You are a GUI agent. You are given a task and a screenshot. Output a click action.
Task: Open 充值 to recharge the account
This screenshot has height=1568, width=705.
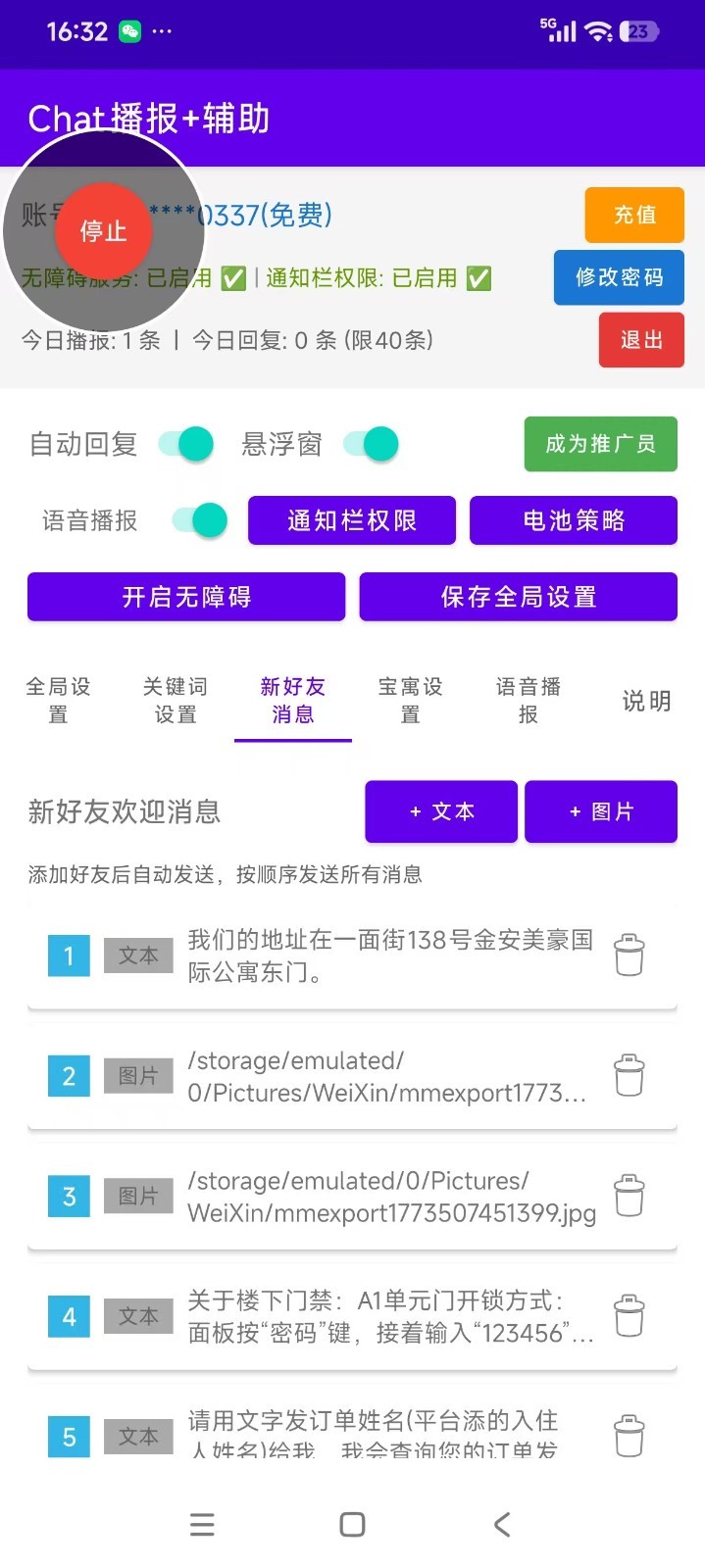tap(634, 215)
